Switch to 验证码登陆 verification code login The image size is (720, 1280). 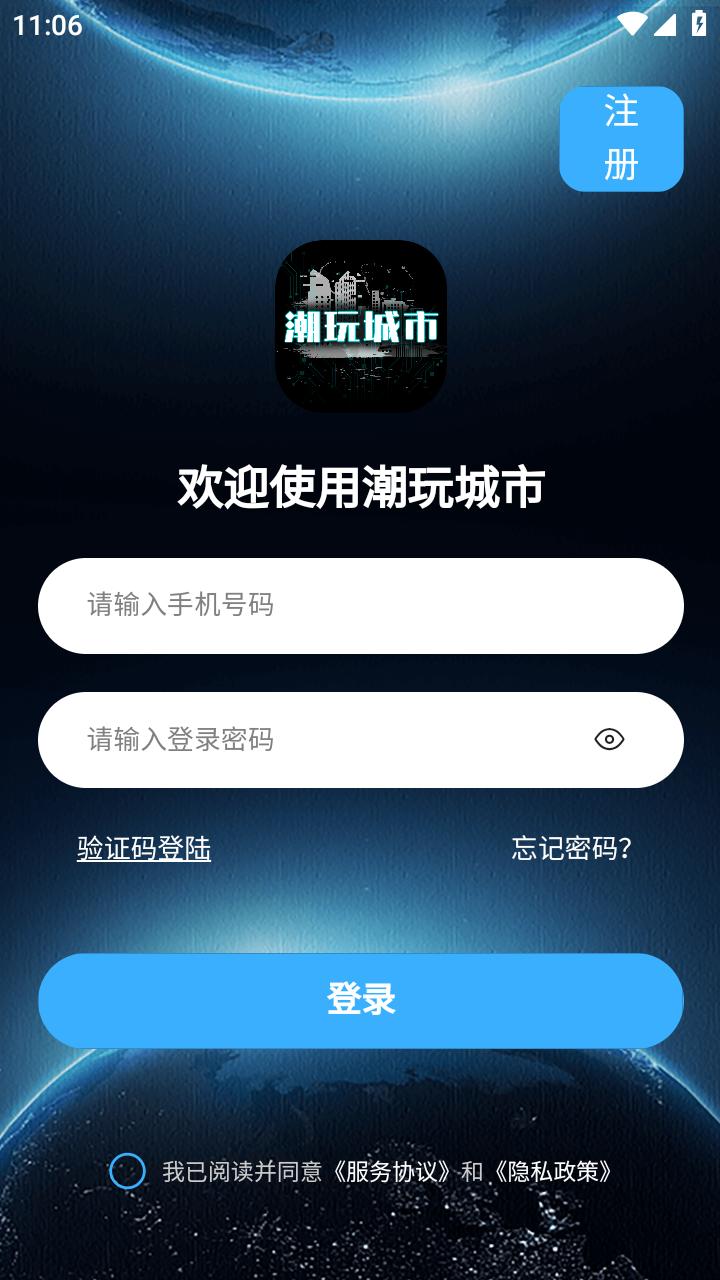pyautogui.click(x=144, y=849)
